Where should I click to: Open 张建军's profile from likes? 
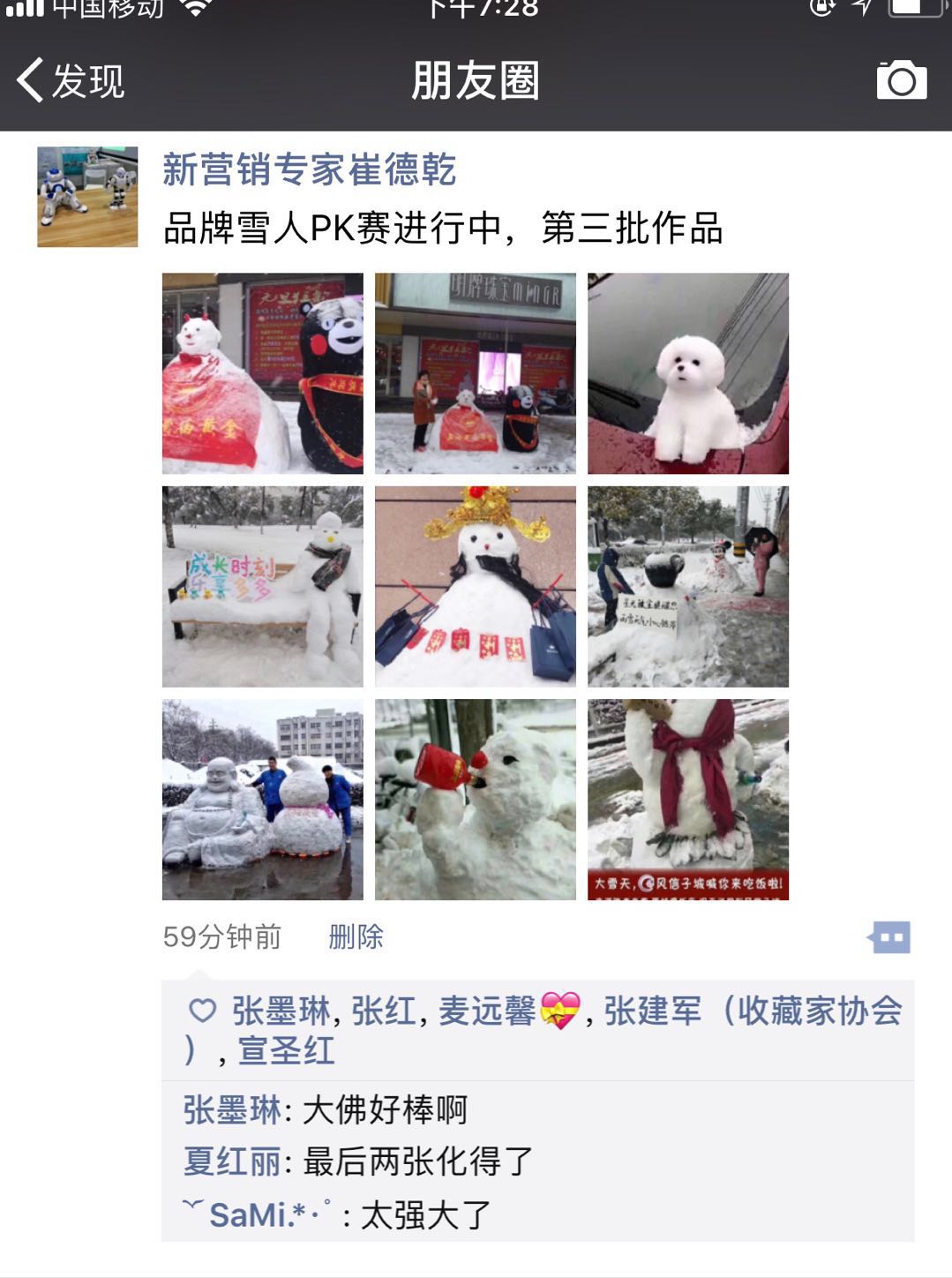(653, 1011)
